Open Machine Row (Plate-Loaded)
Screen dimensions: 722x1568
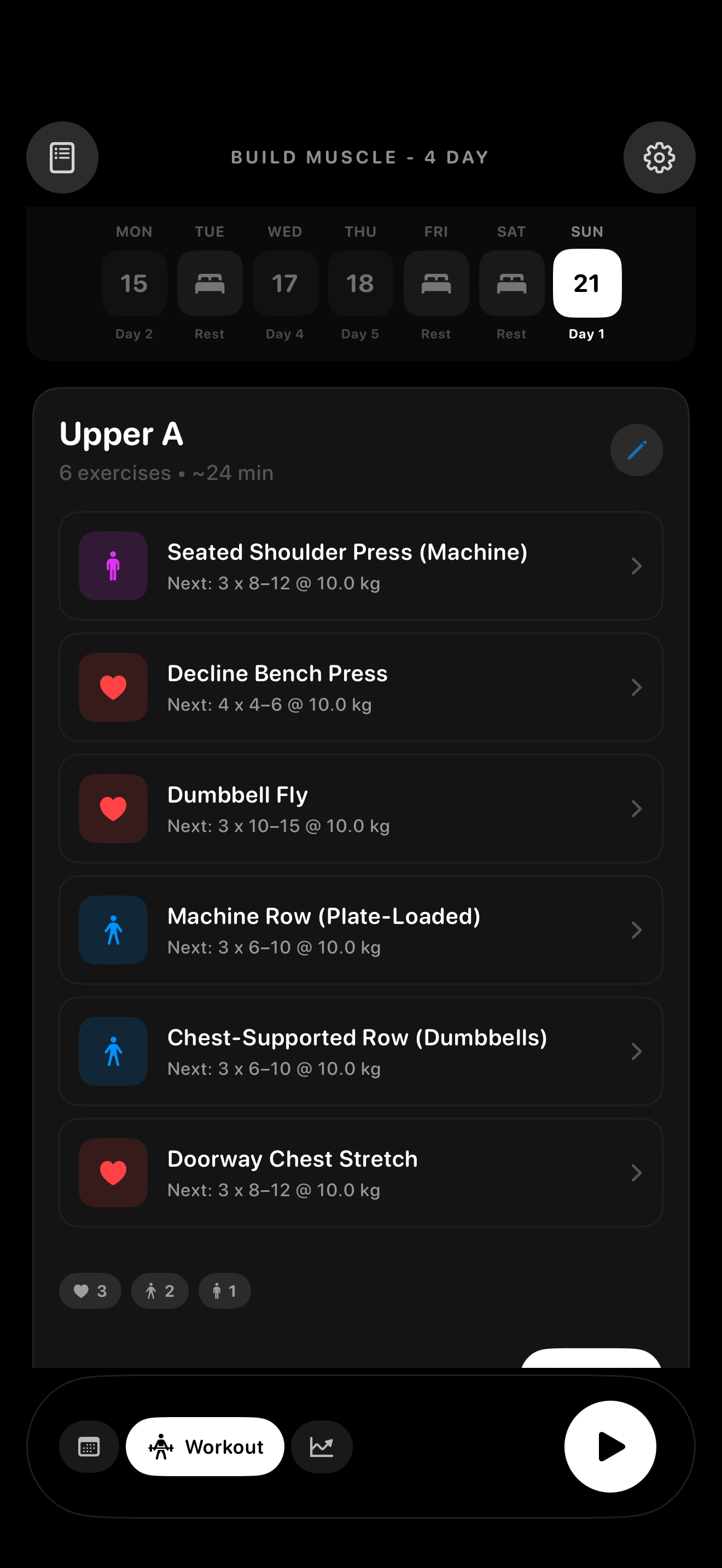360,930
